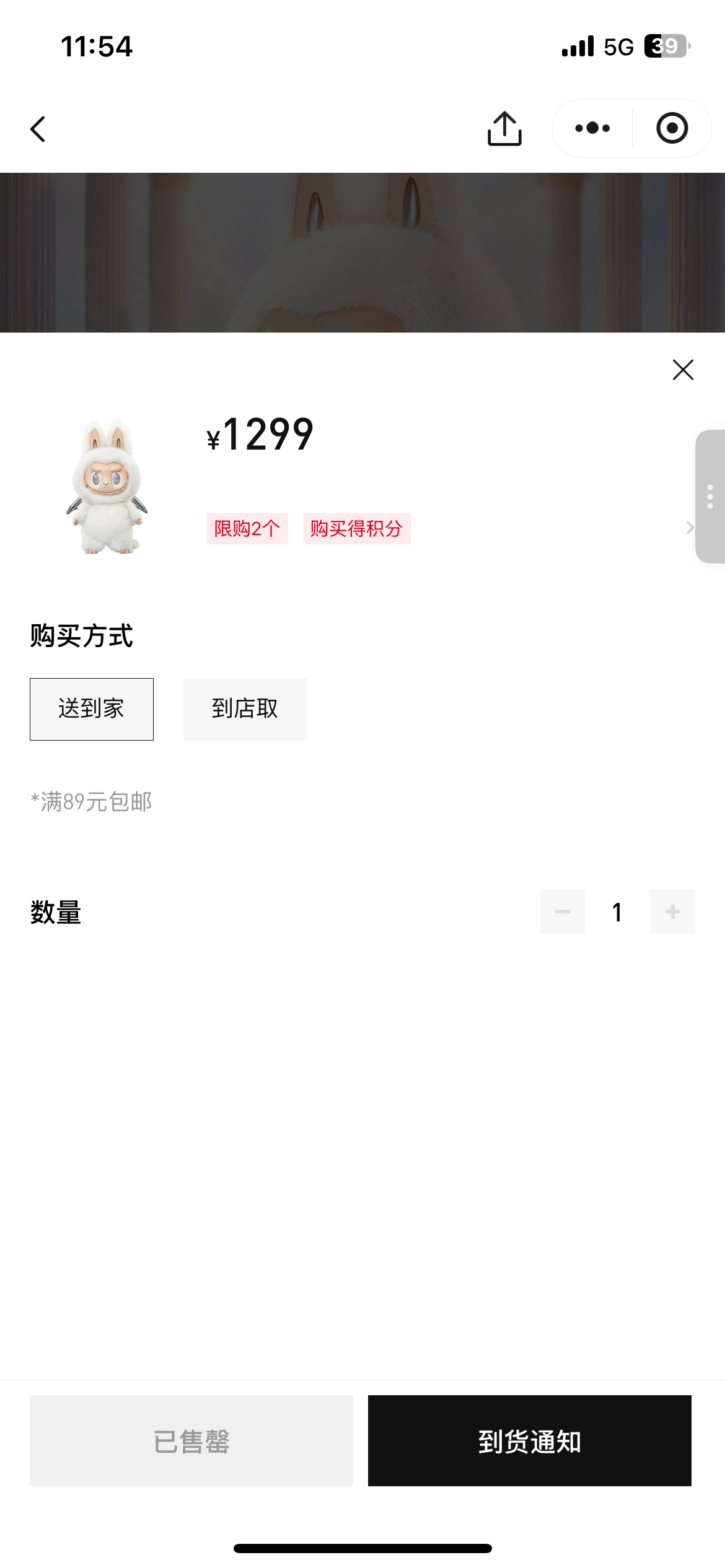Select 到店取 pickup method
The height and width of the screenshot is (1568, 725).
click(x=245, y=709)
